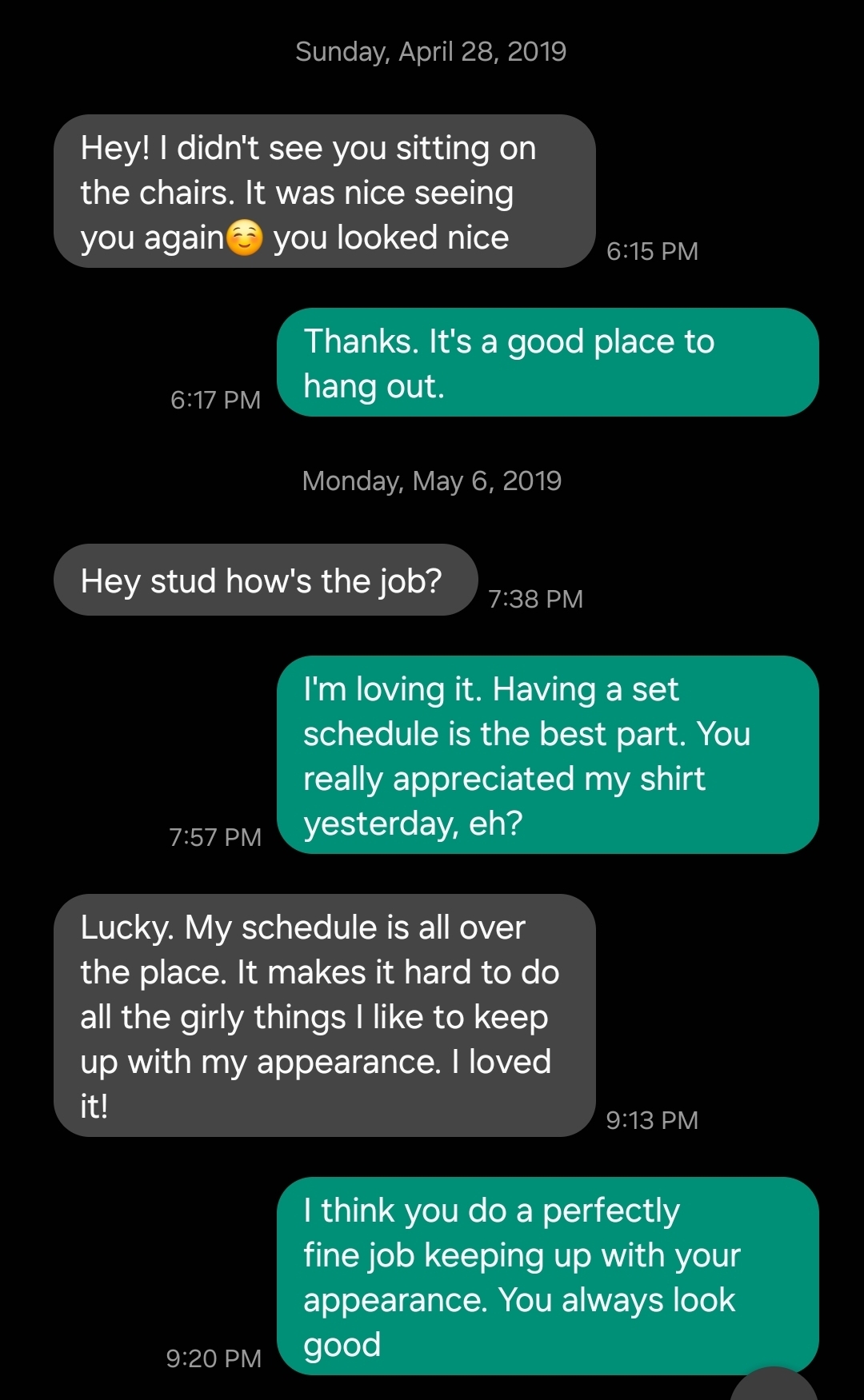This screenshot has height=1400, width=864.
Task: Select the date header Sunday, April 28, 2019
Action: [430, 51]
